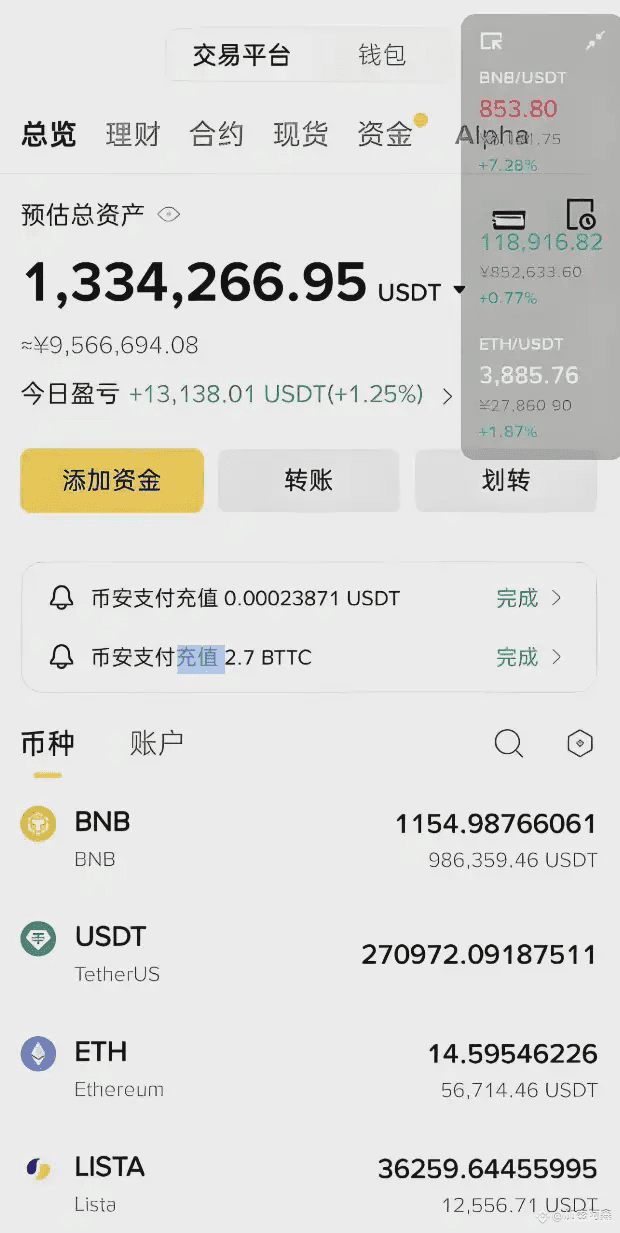Image resolution: width=620 pixels, height=1233 pixels.
Task: Switch to the 钱包 segment
Action: [x=382, y=55]
